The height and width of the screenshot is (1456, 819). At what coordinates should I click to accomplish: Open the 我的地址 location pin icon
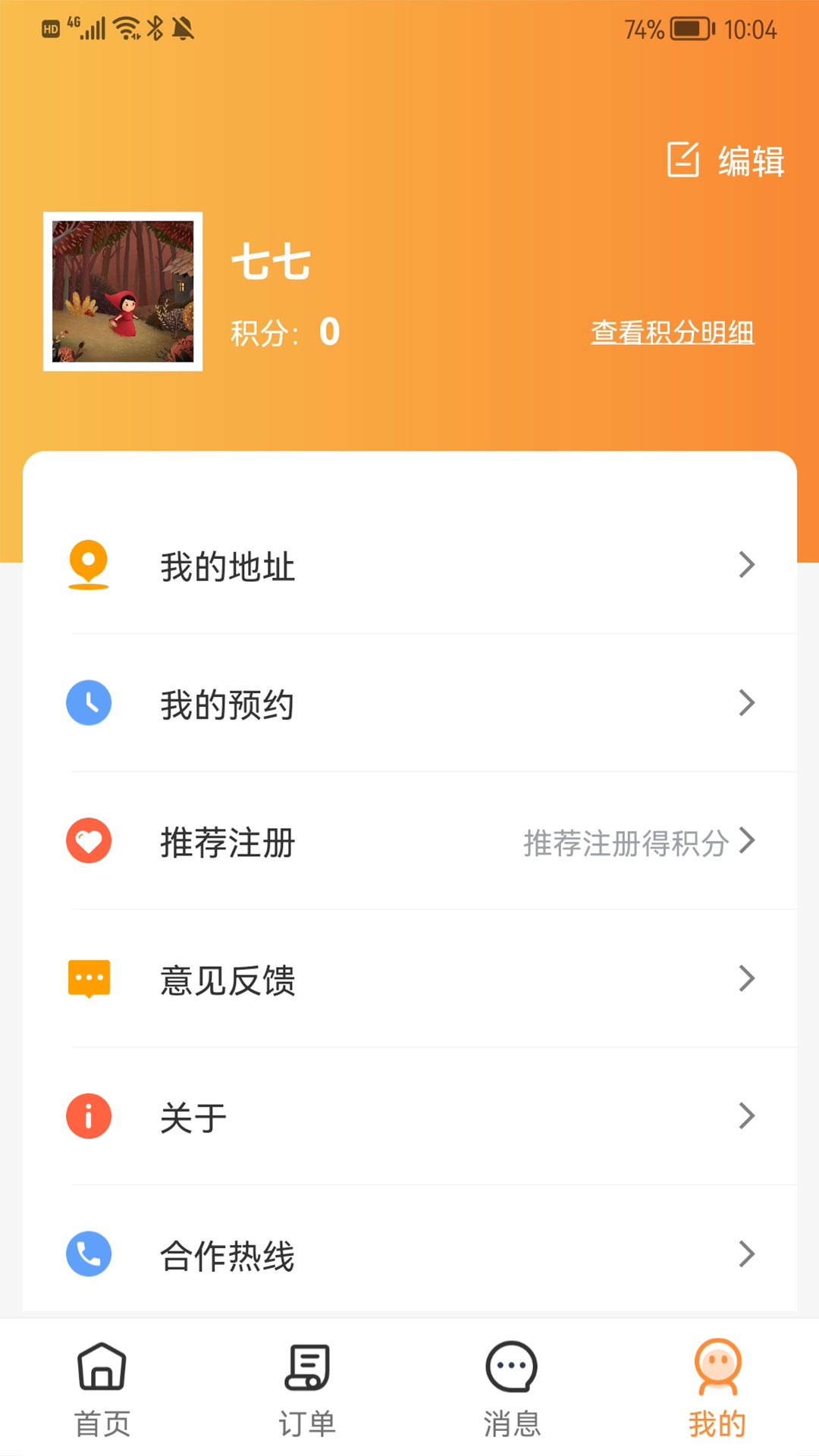coord(89,564)
